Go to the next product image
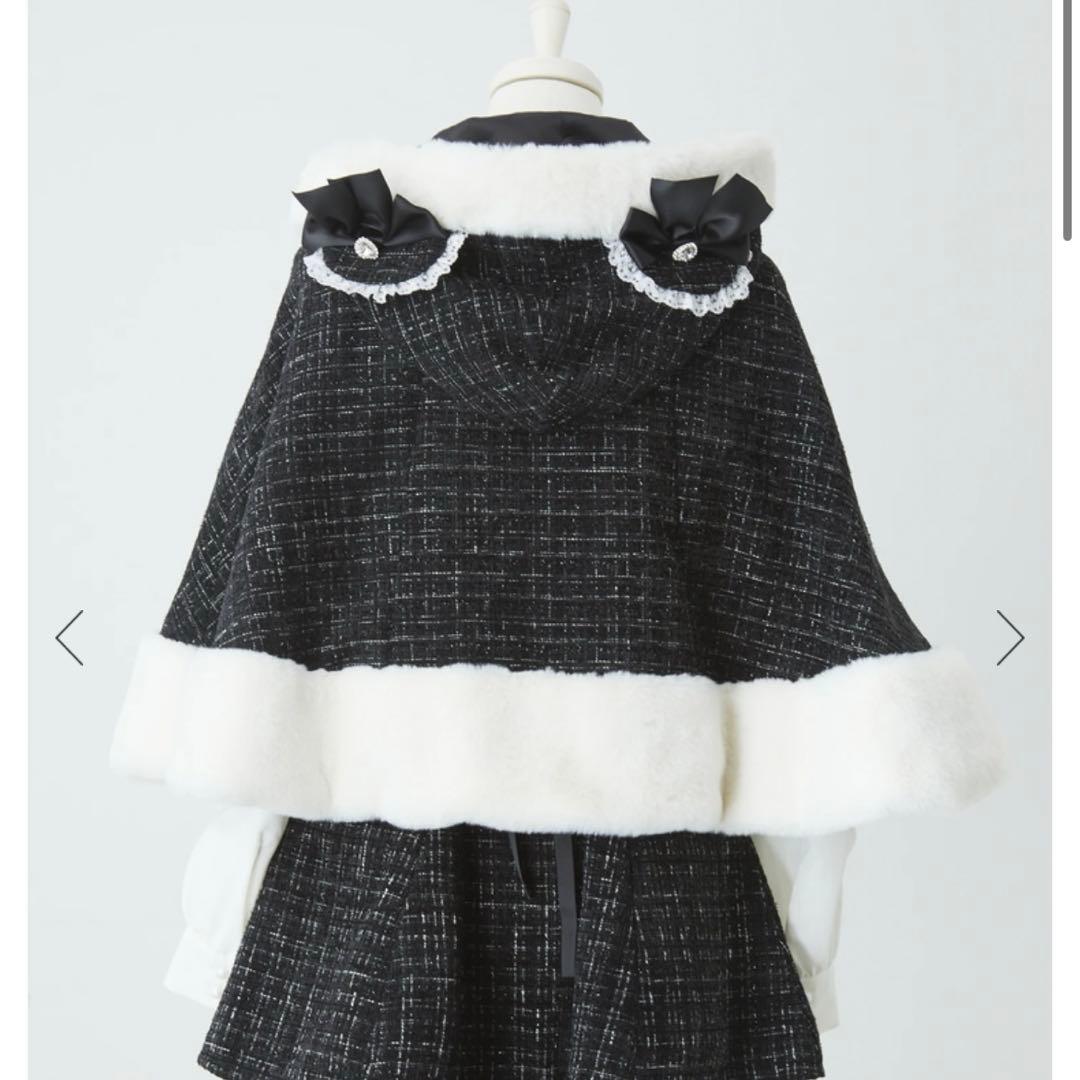The width and height of the screenshot is (1080, 1080). tap(1010, 638)
